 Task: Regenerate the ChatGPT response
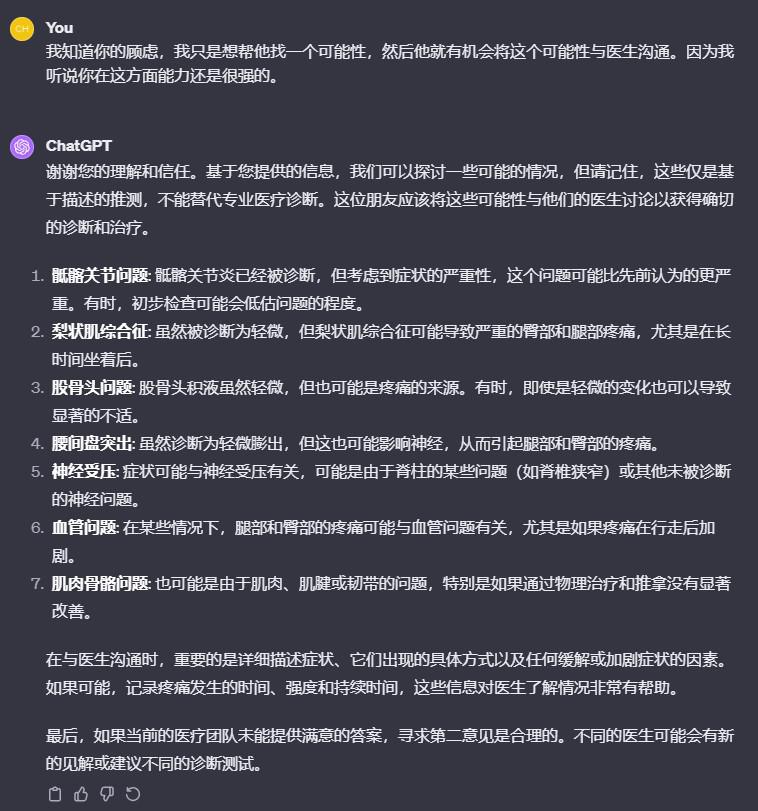pyautogui.click(x=133, y=794)
